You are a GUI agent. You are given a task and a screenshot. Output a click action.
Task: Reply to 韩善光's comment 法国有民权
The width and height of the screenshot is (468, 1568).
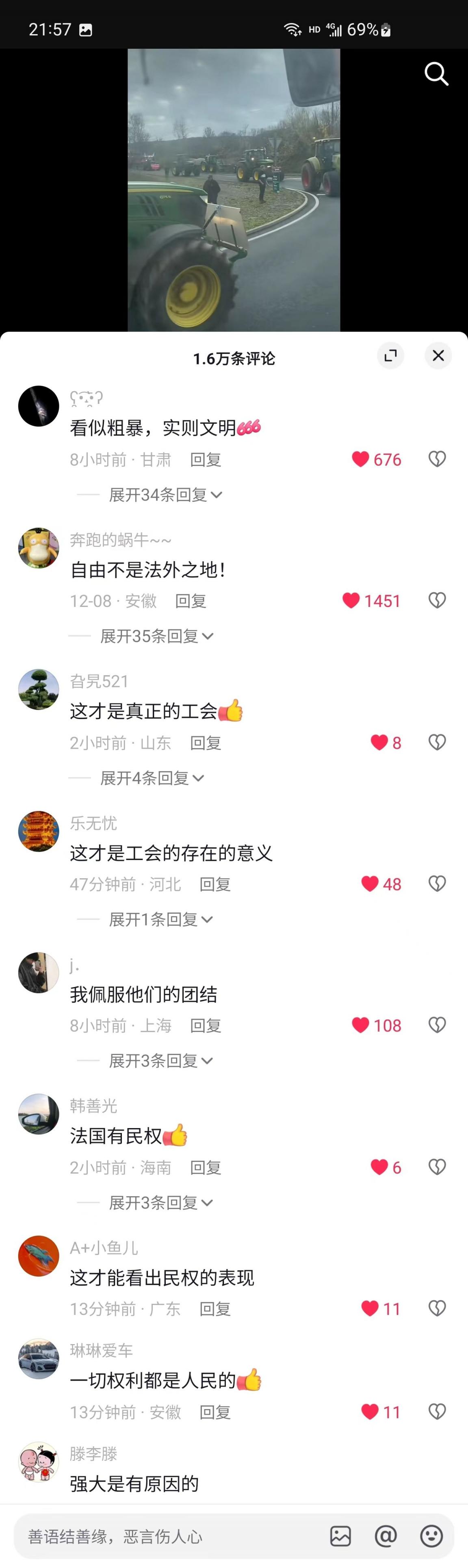coord(205,1167)
